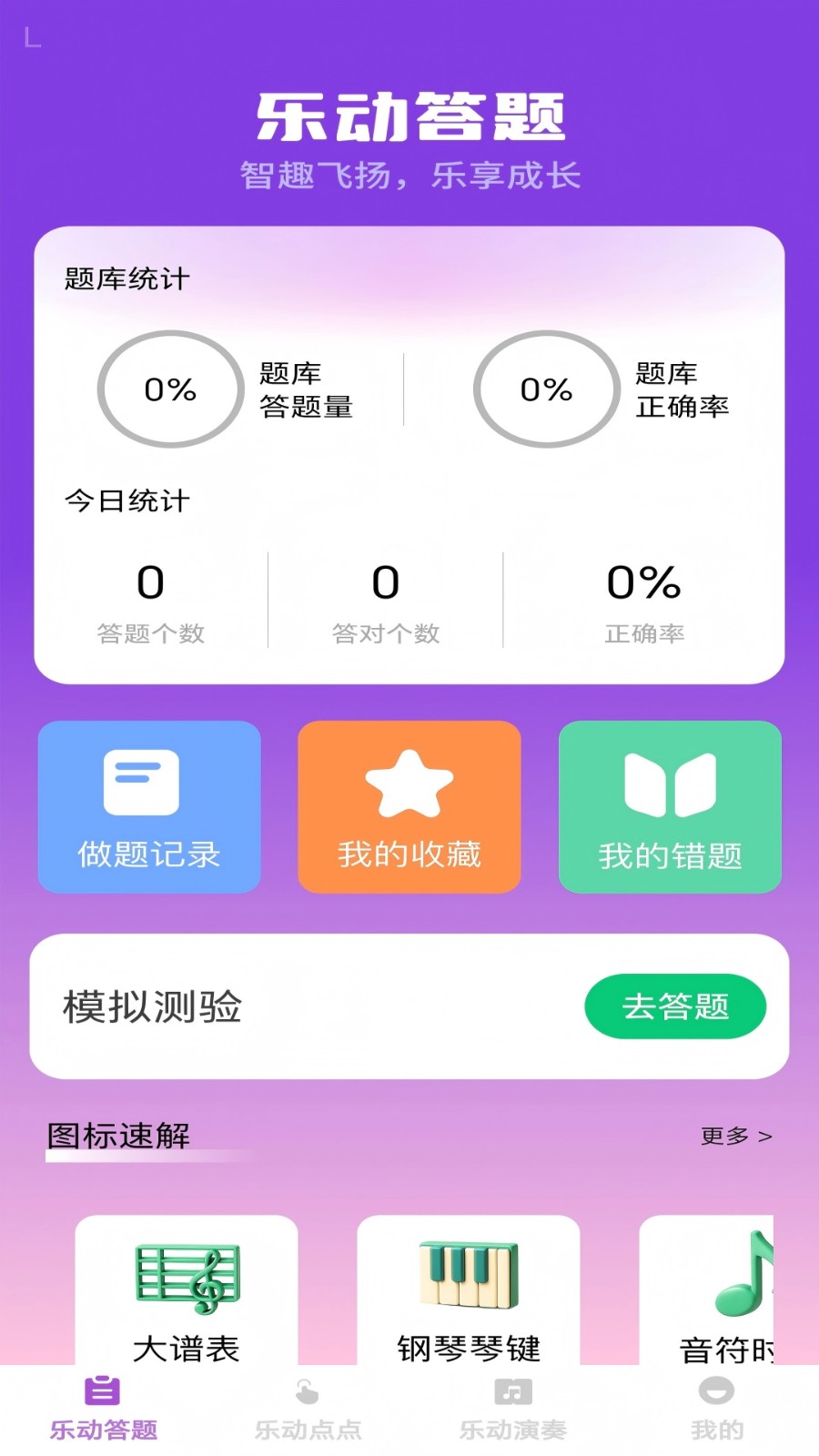
Task: Open the book icon on 我的错题 card
Action: click(x=669, y=784)
